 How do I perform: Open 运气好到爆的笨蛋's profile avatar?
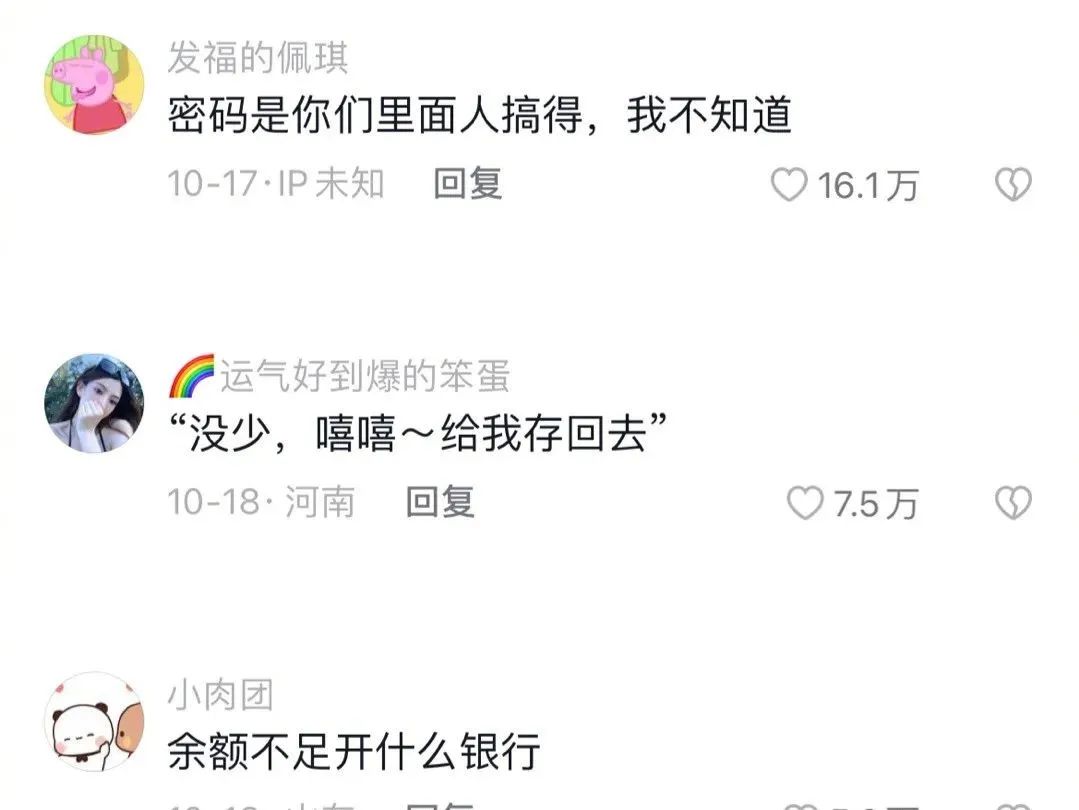click(94, 403)
